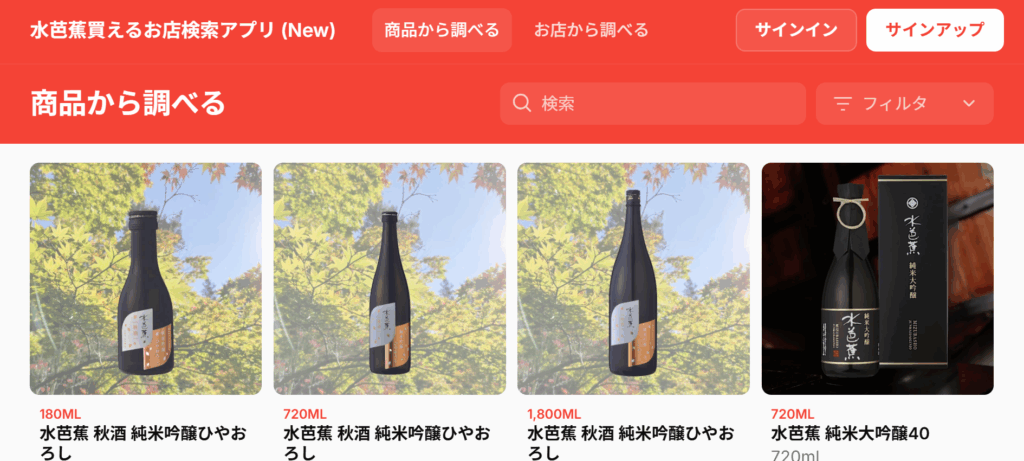1024x461 pixels.
Task: Switch to the お店から調べる tab
Action: 591,30
